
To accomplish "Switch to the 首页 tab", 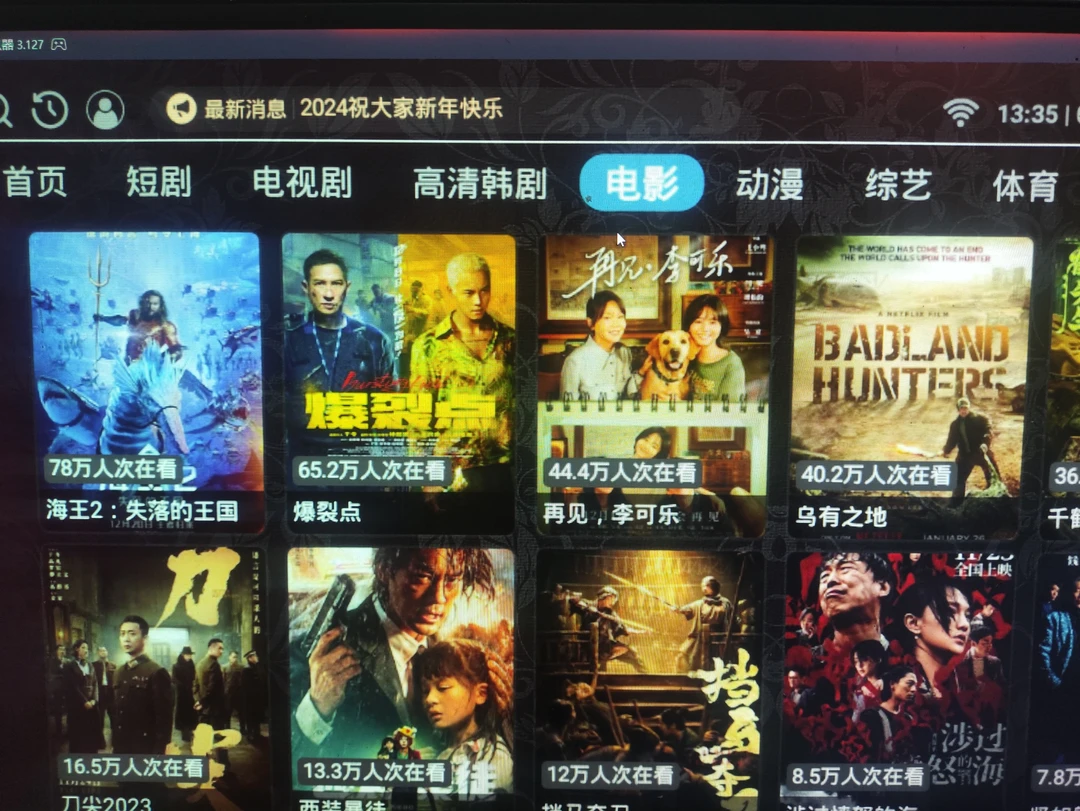I will 34,181.
